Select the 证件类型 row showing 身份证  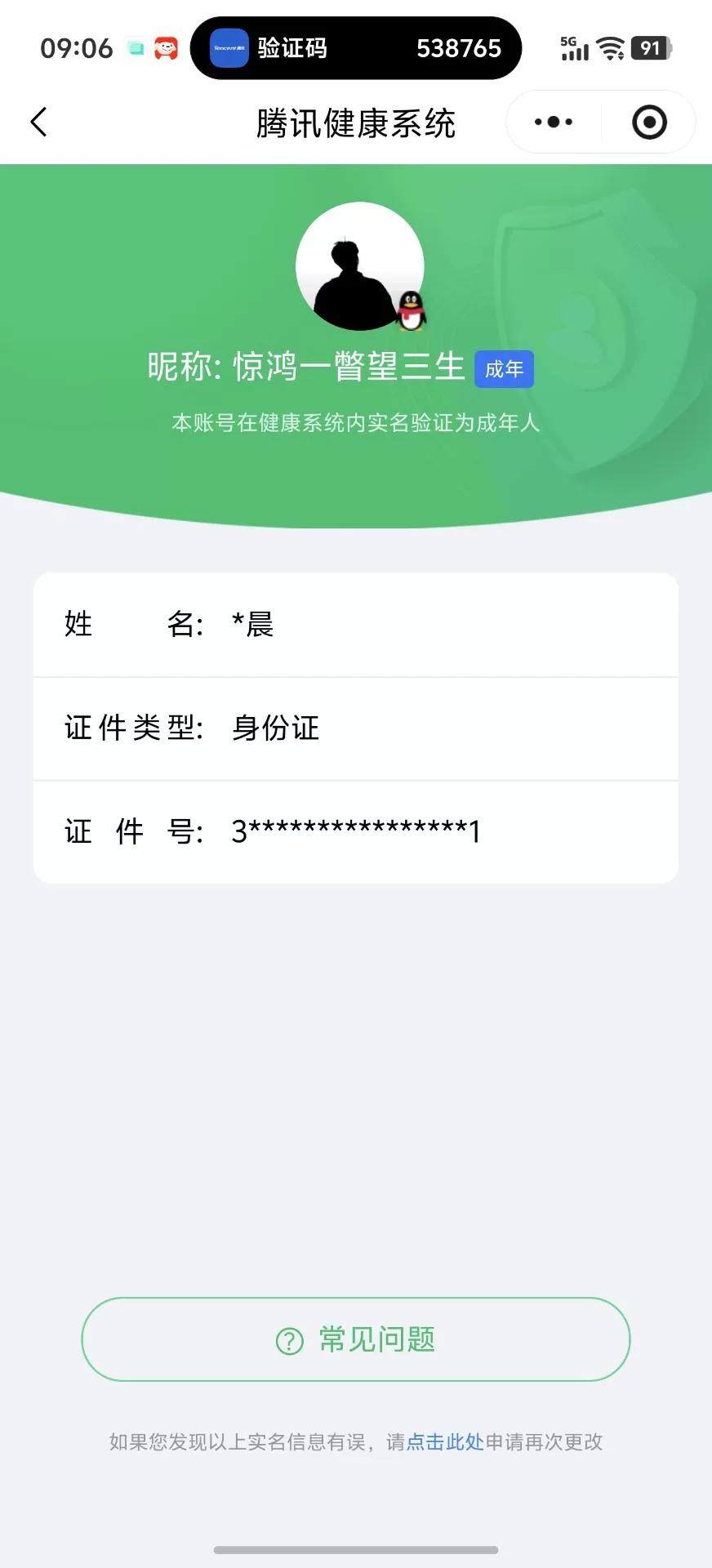coord(355,728)
